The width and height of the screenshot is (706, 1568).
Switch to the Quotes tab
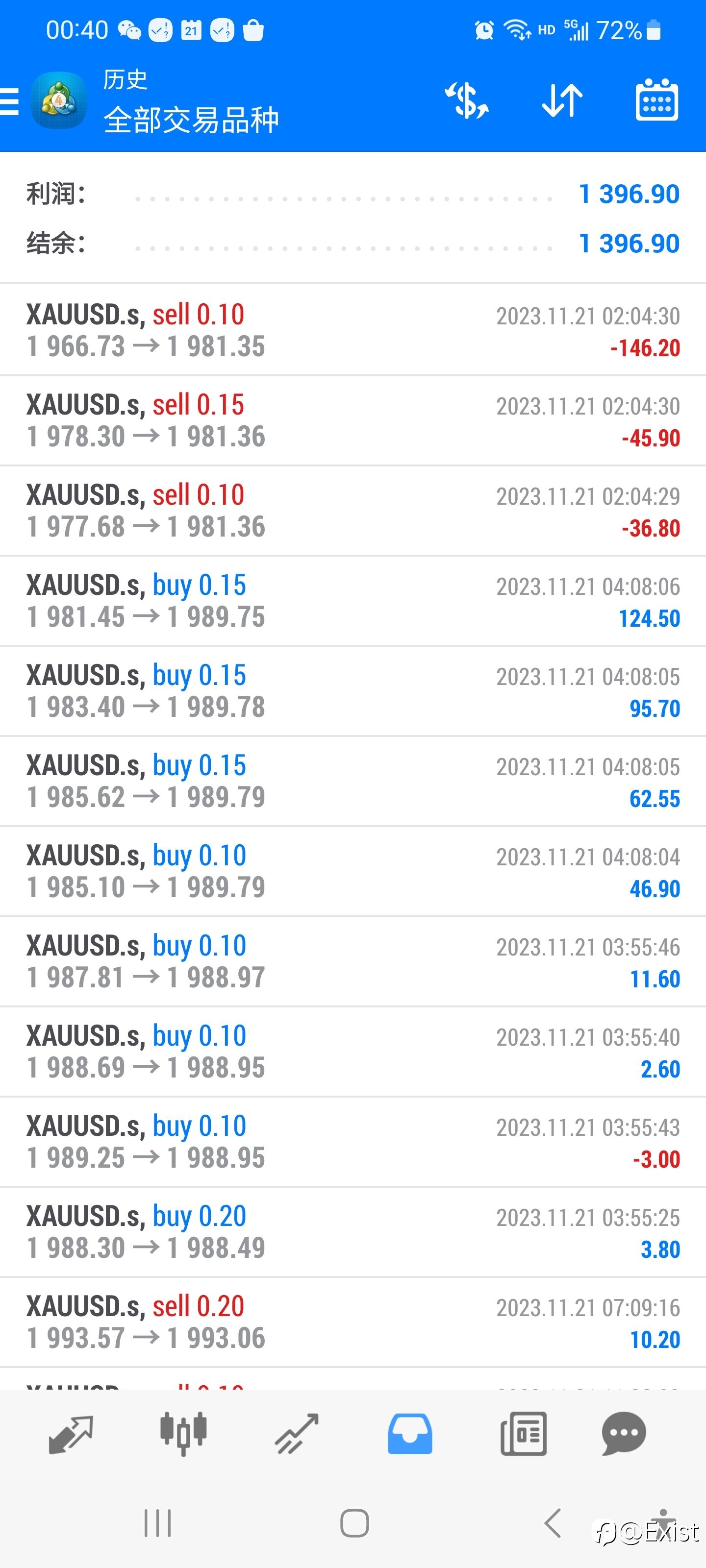click(71, 1434)
